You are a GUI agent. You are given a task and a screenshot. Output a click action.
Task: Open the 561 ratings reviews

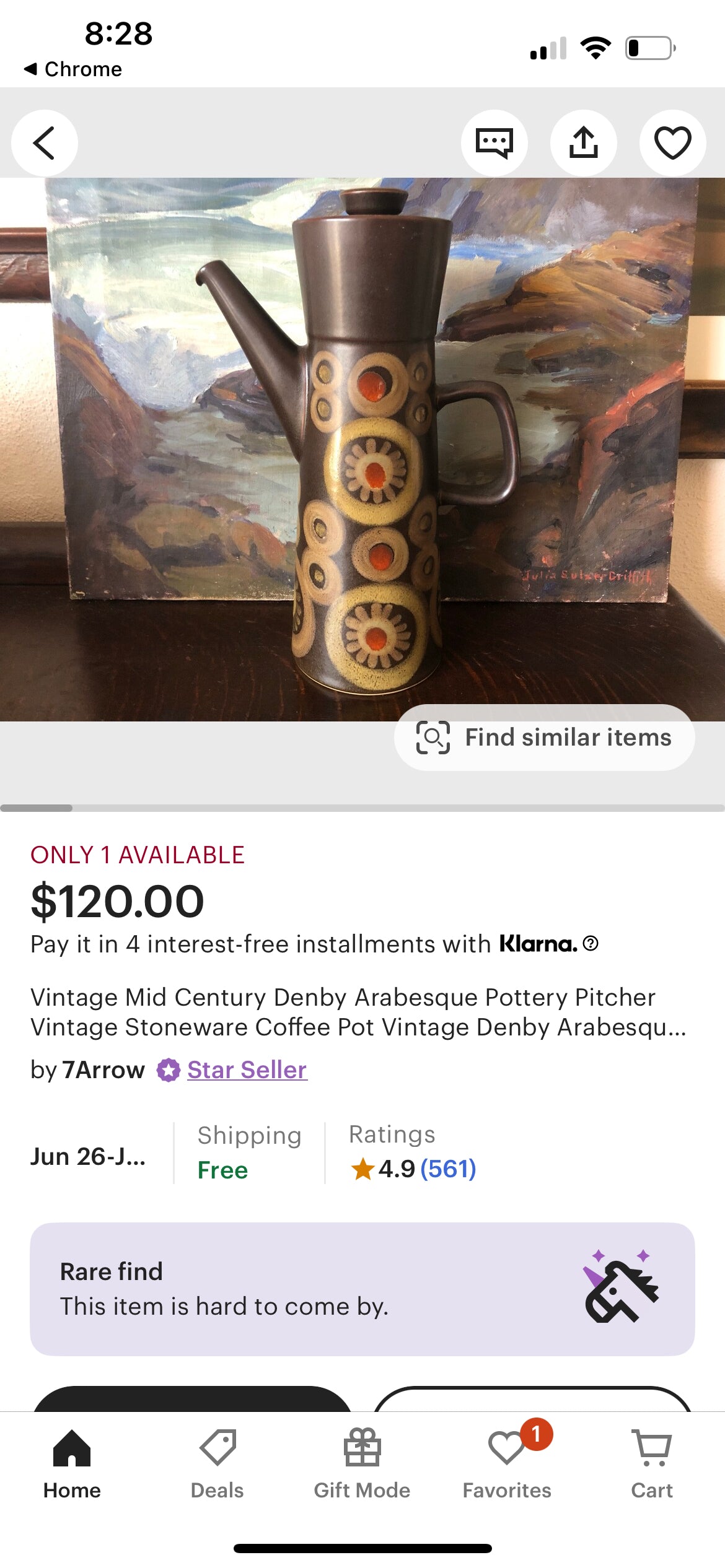447,1169
